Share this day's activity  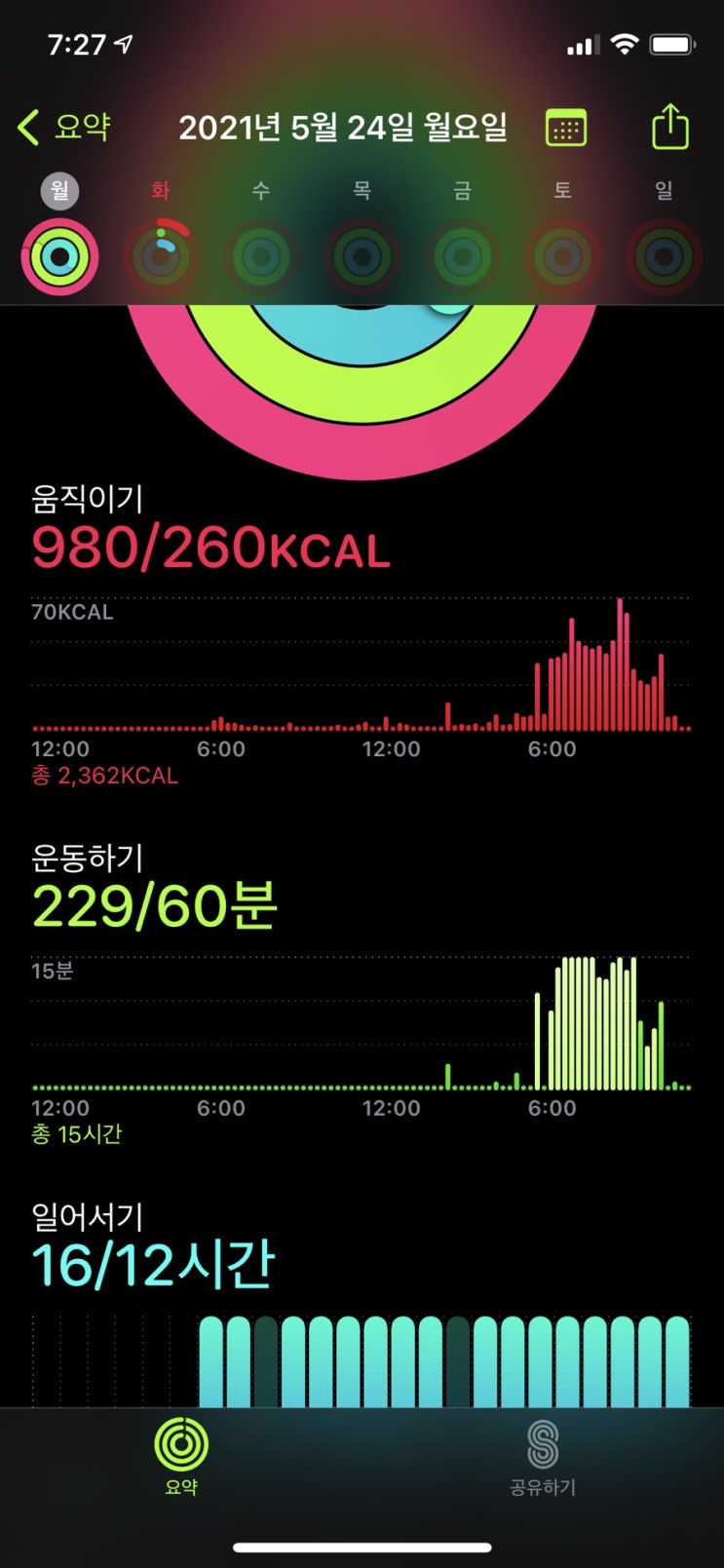tap(670, 127)
